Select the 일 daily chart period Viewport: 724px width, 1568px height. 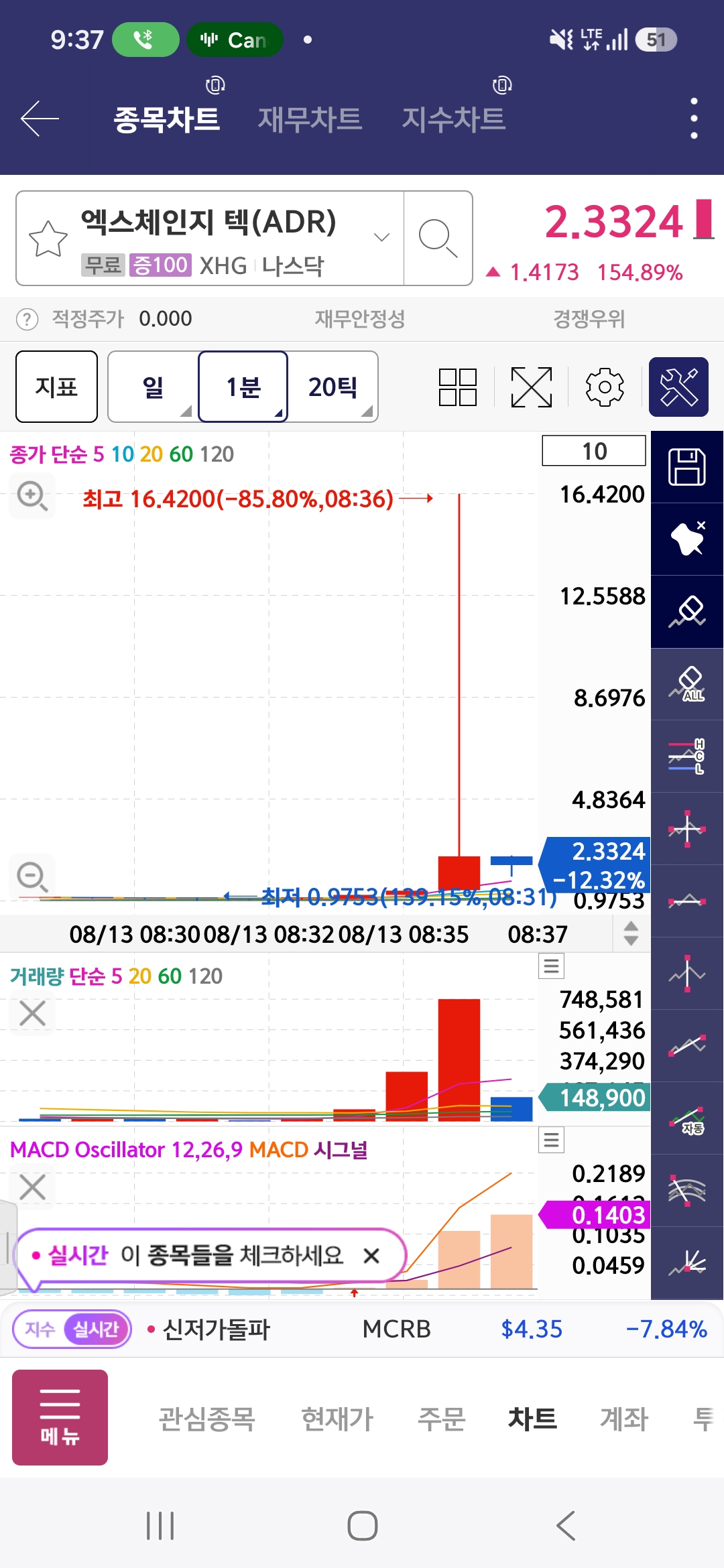coord(154,387)
